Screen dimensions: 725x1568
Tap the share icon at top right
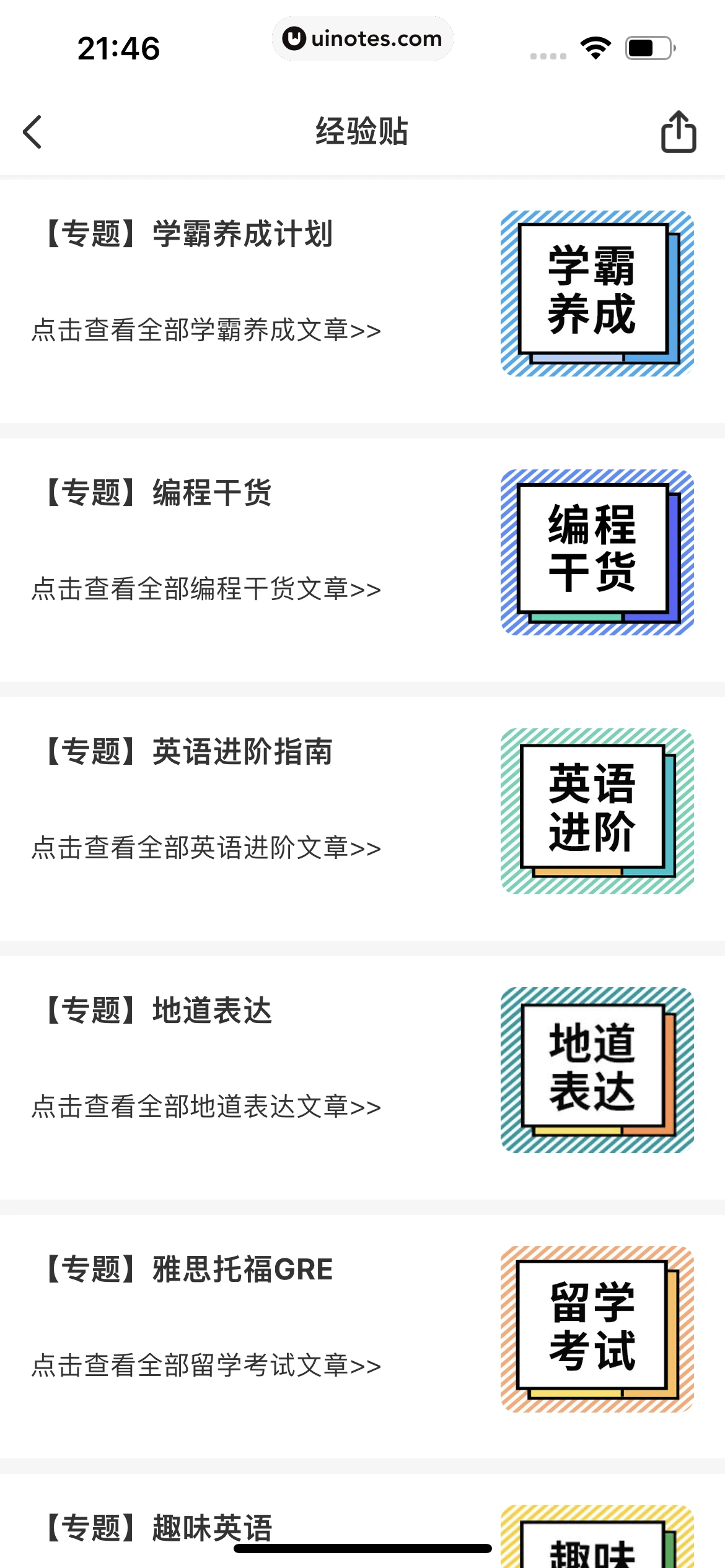click(x=678, y=132)
